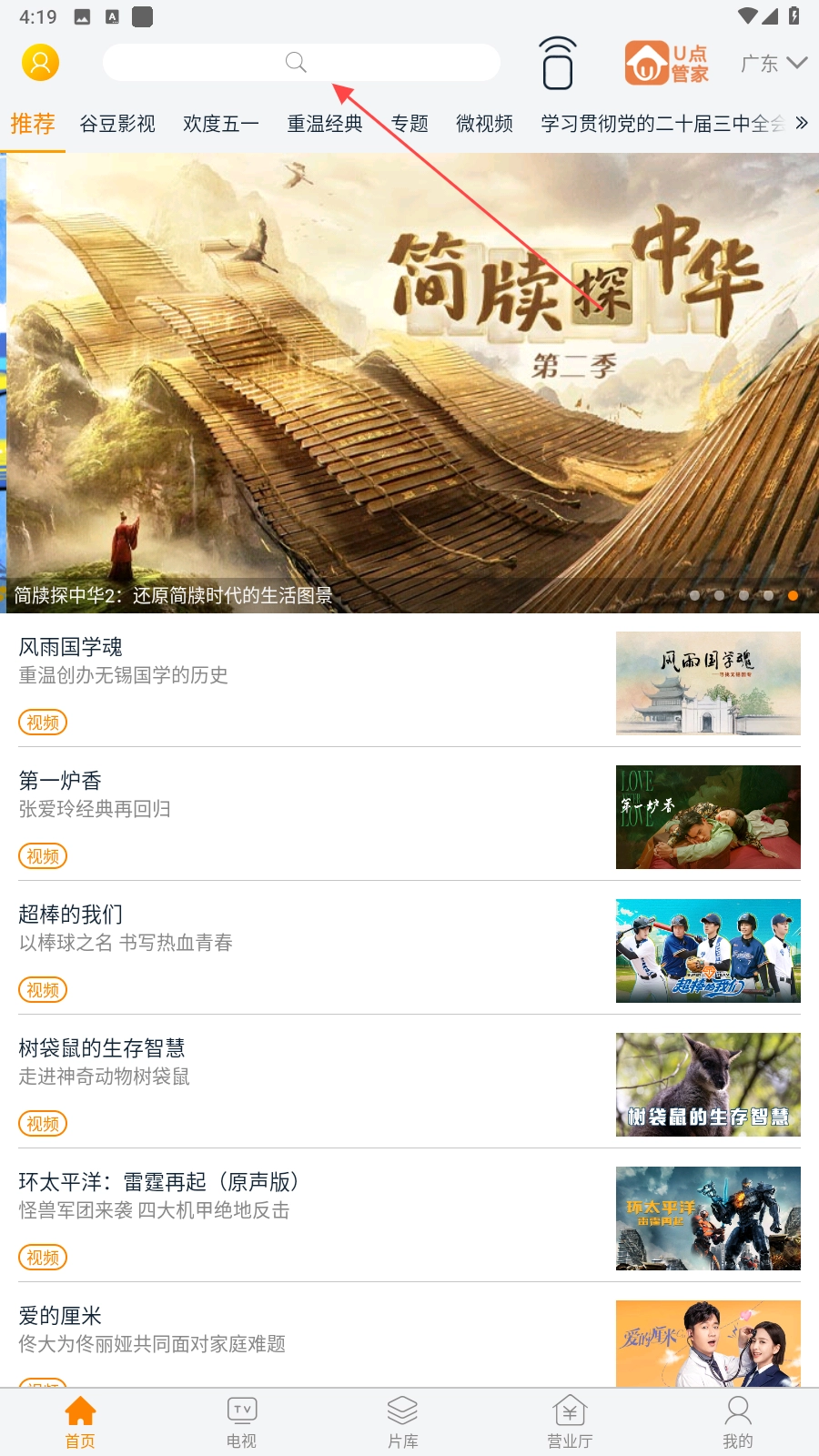
Task: Go to the 片库 bottom tab
Action: coord(402,1421)
